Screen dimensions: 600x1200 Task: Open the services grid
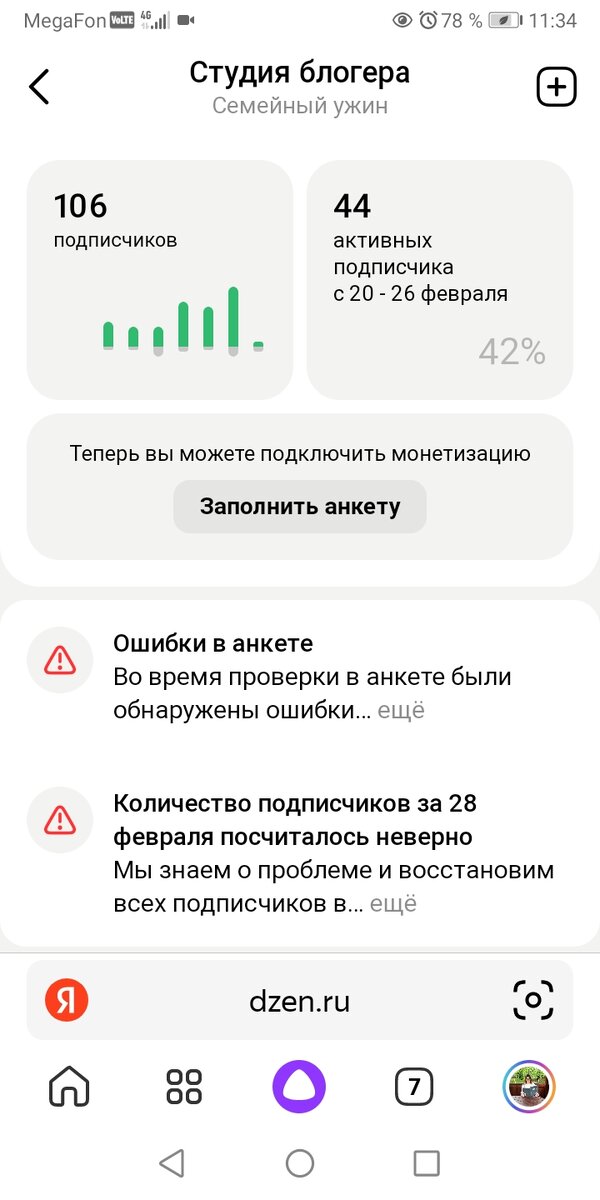tap(184, 1086)
